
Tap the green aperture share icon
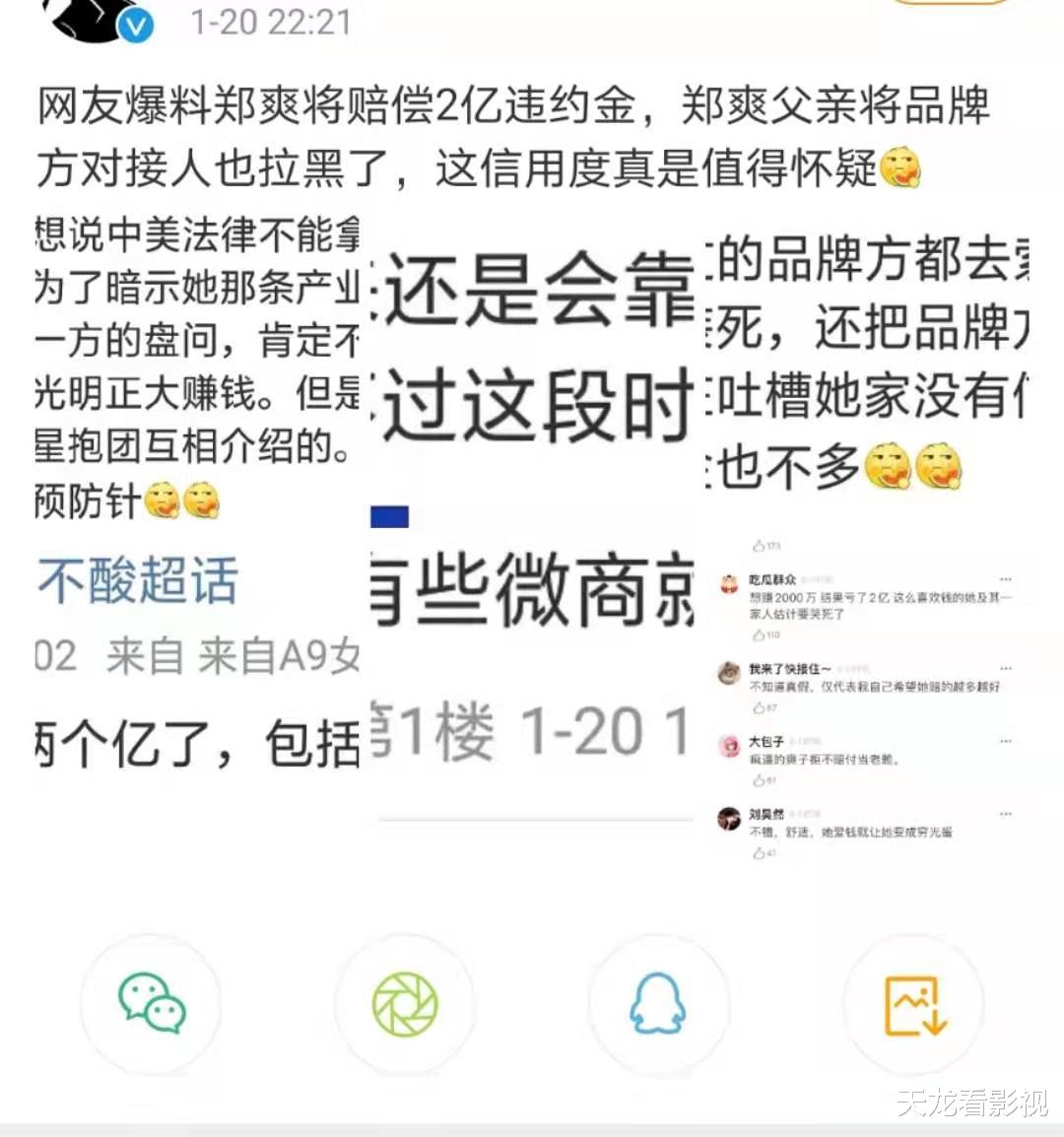click(x=404, y=1004)
